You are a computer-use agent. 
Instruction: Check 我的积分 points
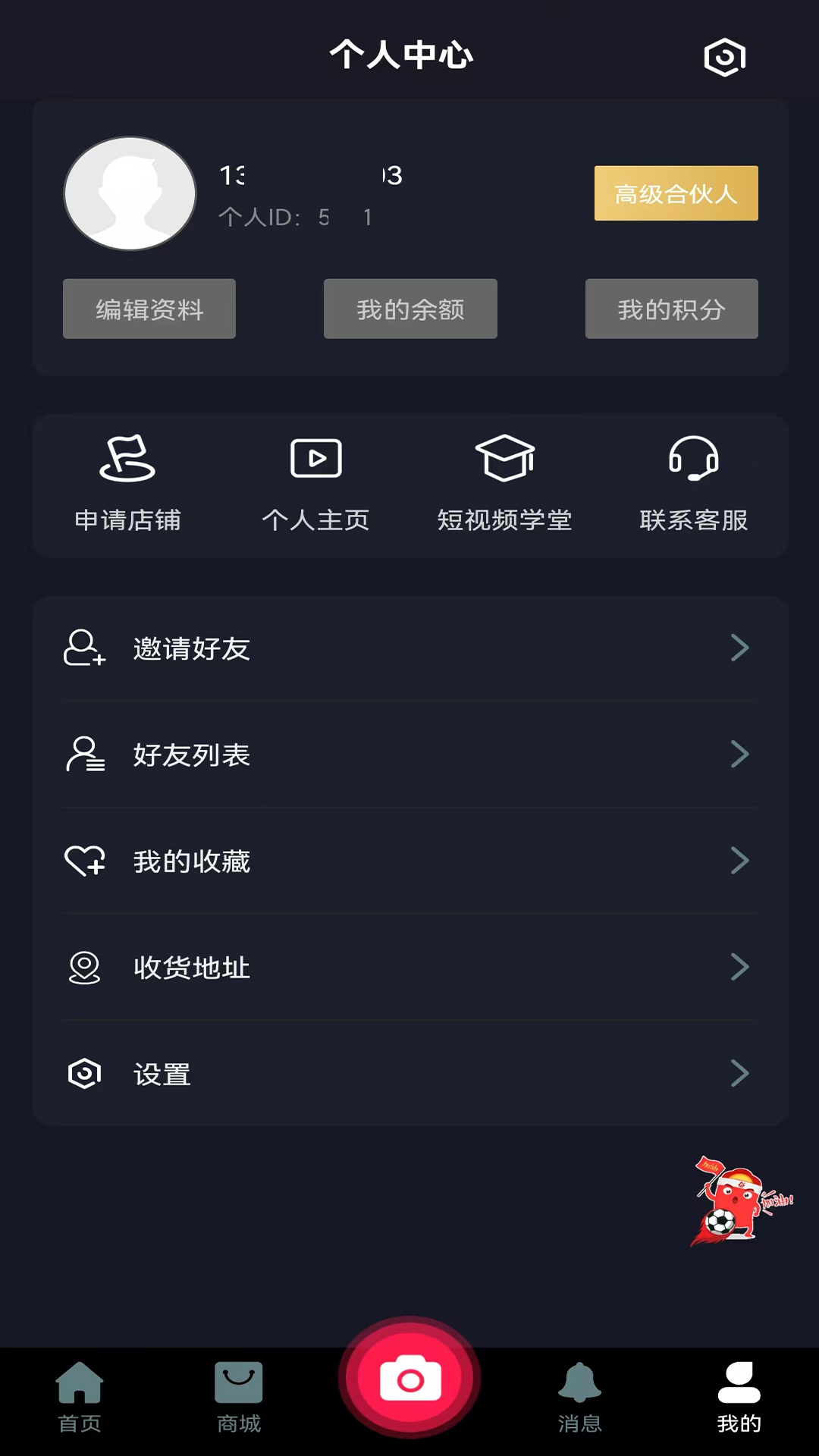coord(671,309)
